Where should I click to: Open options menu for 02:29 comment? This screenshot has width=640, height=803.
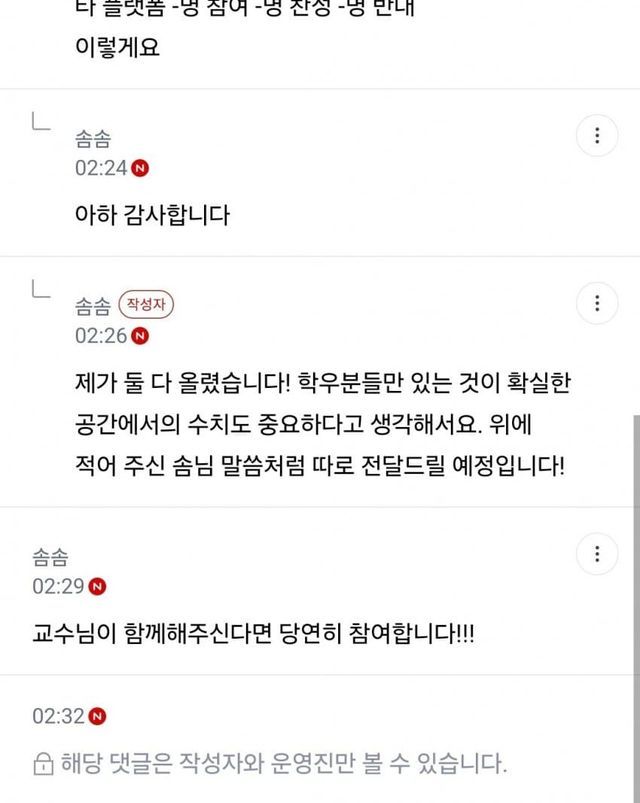tap(597, 554)
